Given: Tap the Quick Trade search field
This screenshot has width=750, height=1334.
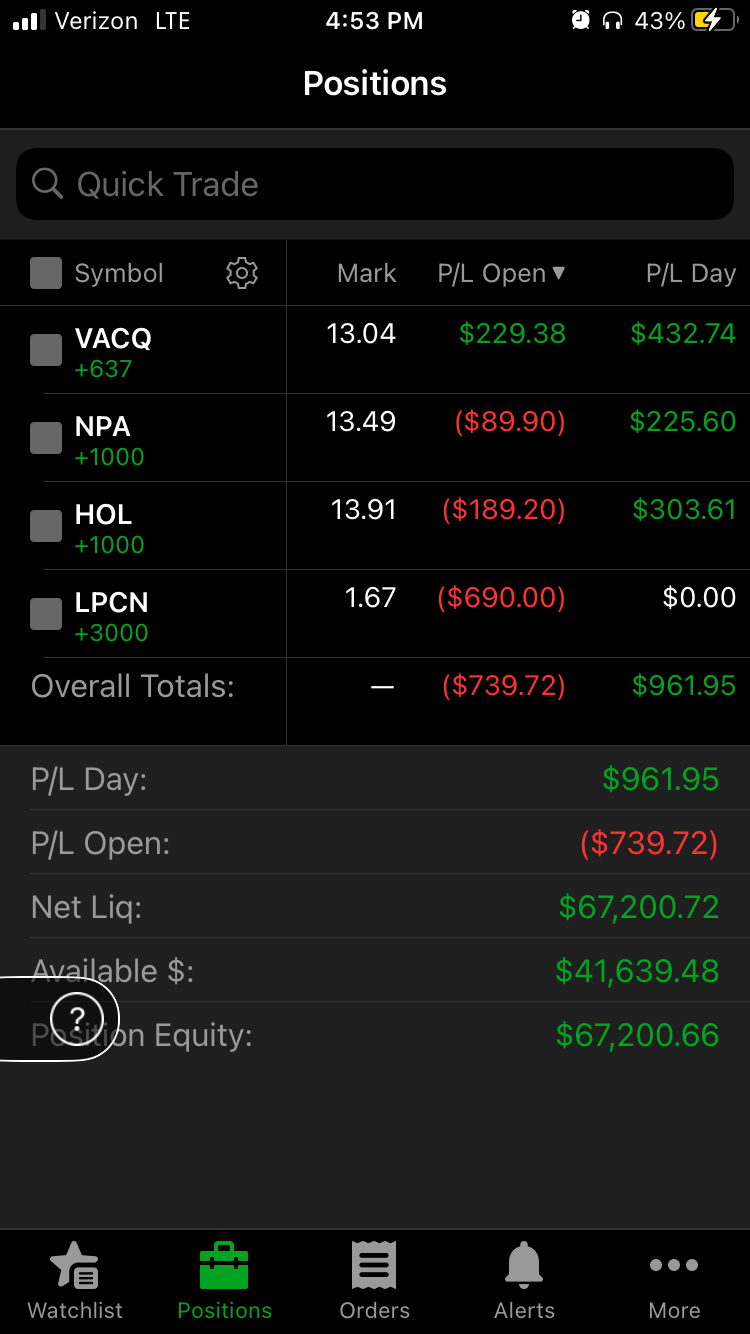Looking at the screenshot, I should point(375,184).
